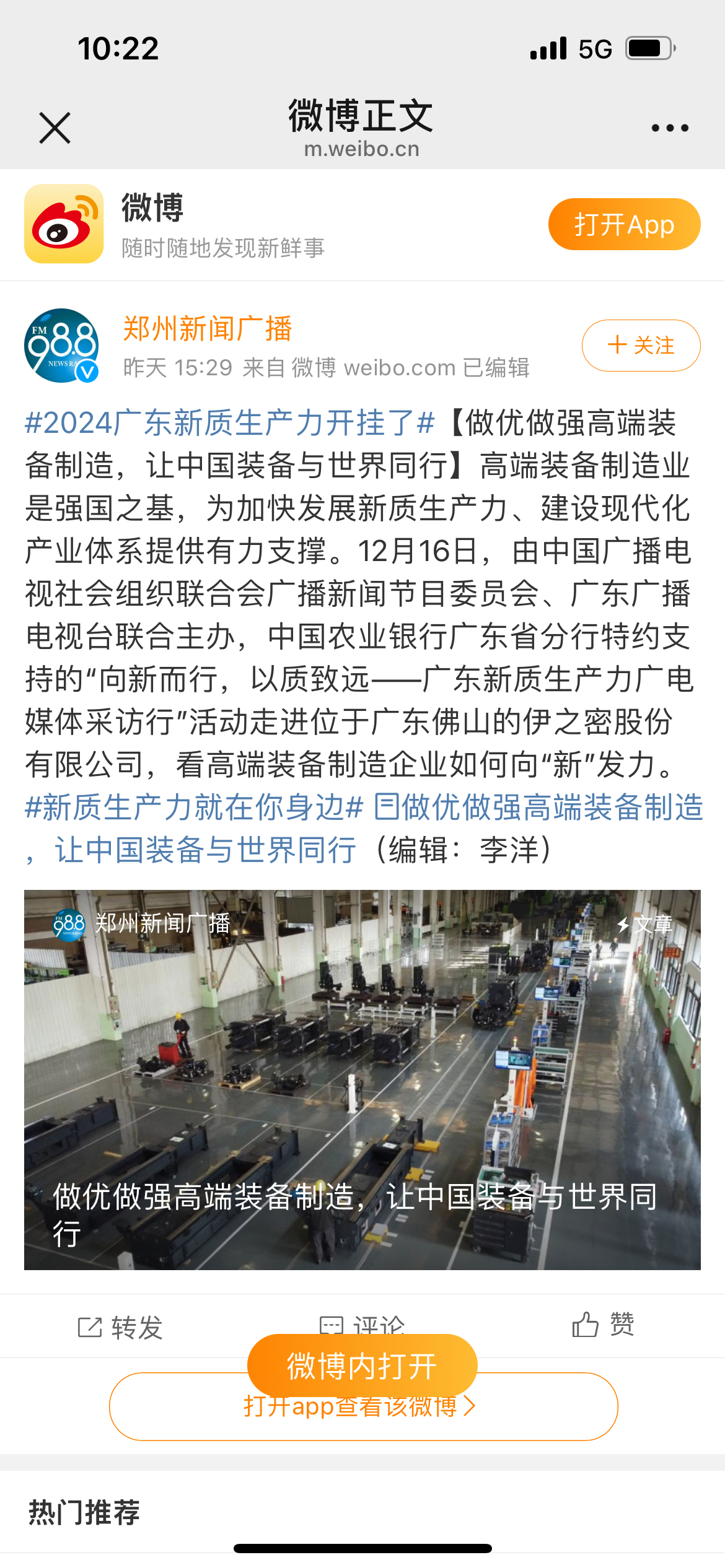Open the three-dot overflow menu
Image resolution: width=725 pixels, height=1568 pixels.
click(x=669, y=128)
